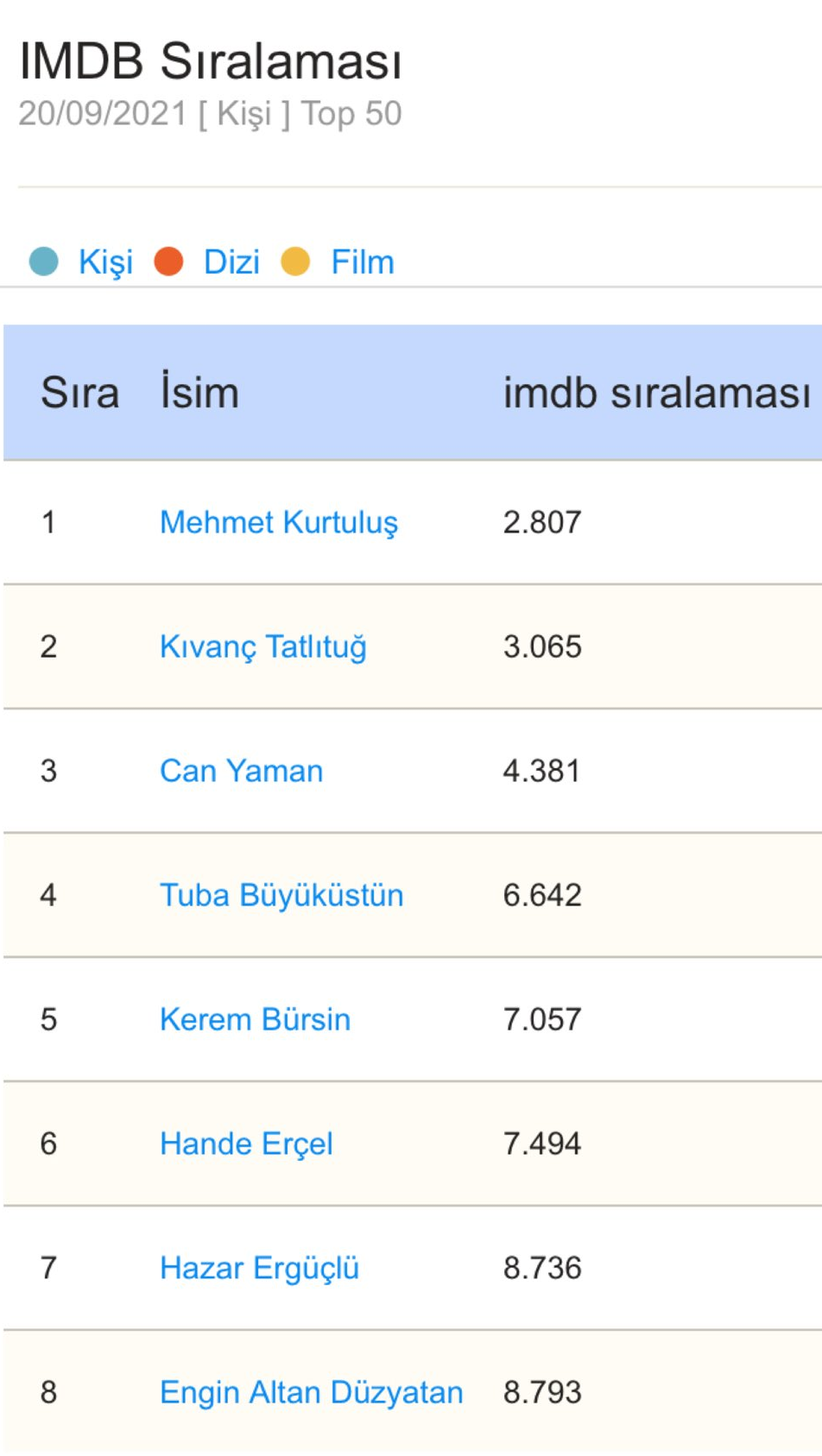View Hazar Ergüçlü's page

(259, 1268)
